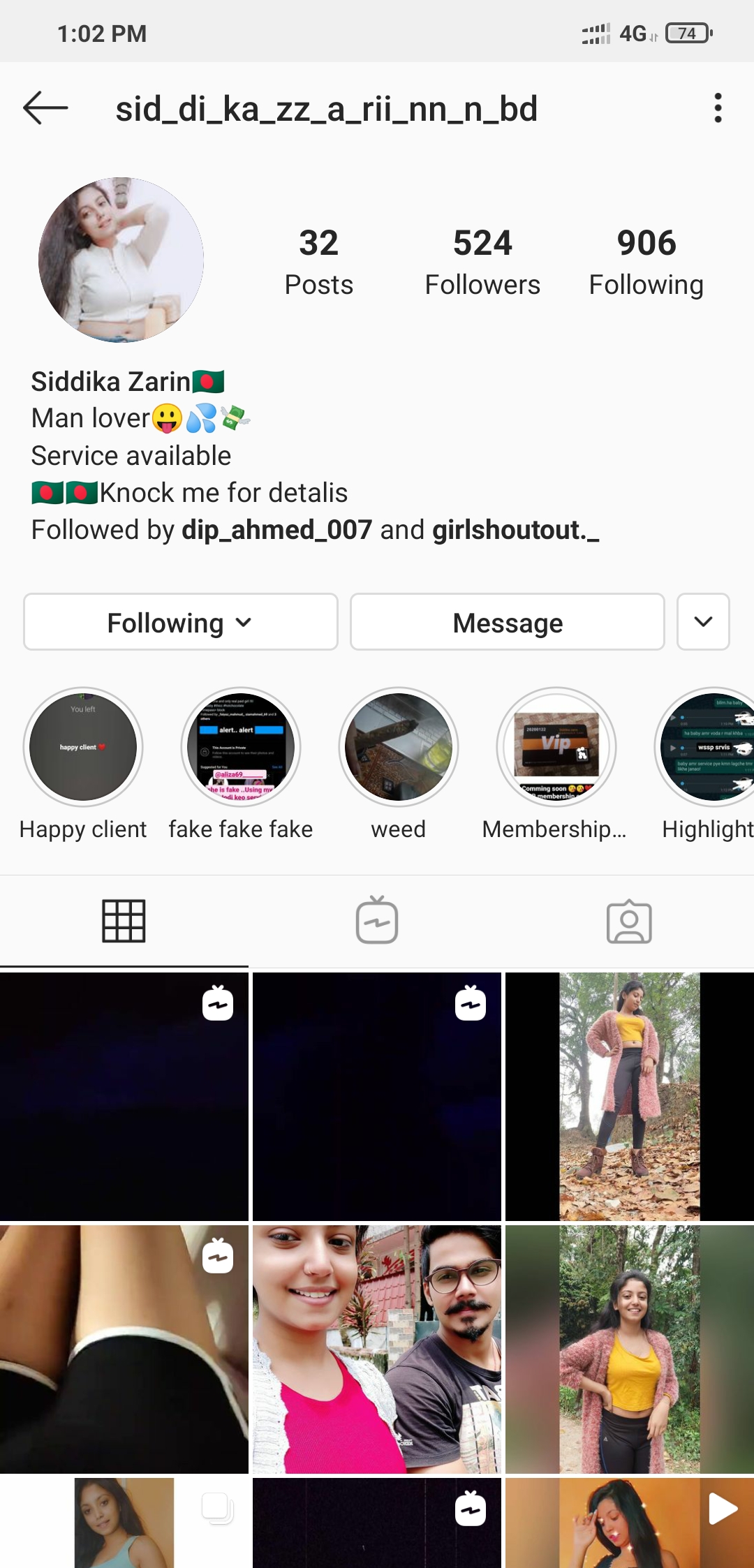Go back with the arrow icon
The width and height of the screenshot is (754, 1568).
click(45, 108)
